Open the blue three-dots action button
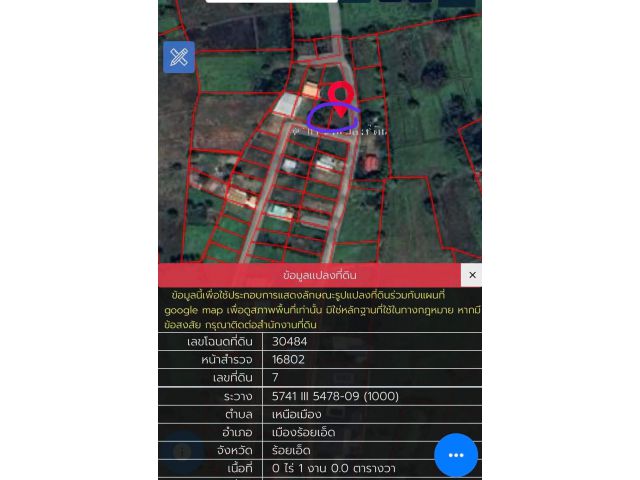Screen dimensions: 640x480 click(456, 455)
